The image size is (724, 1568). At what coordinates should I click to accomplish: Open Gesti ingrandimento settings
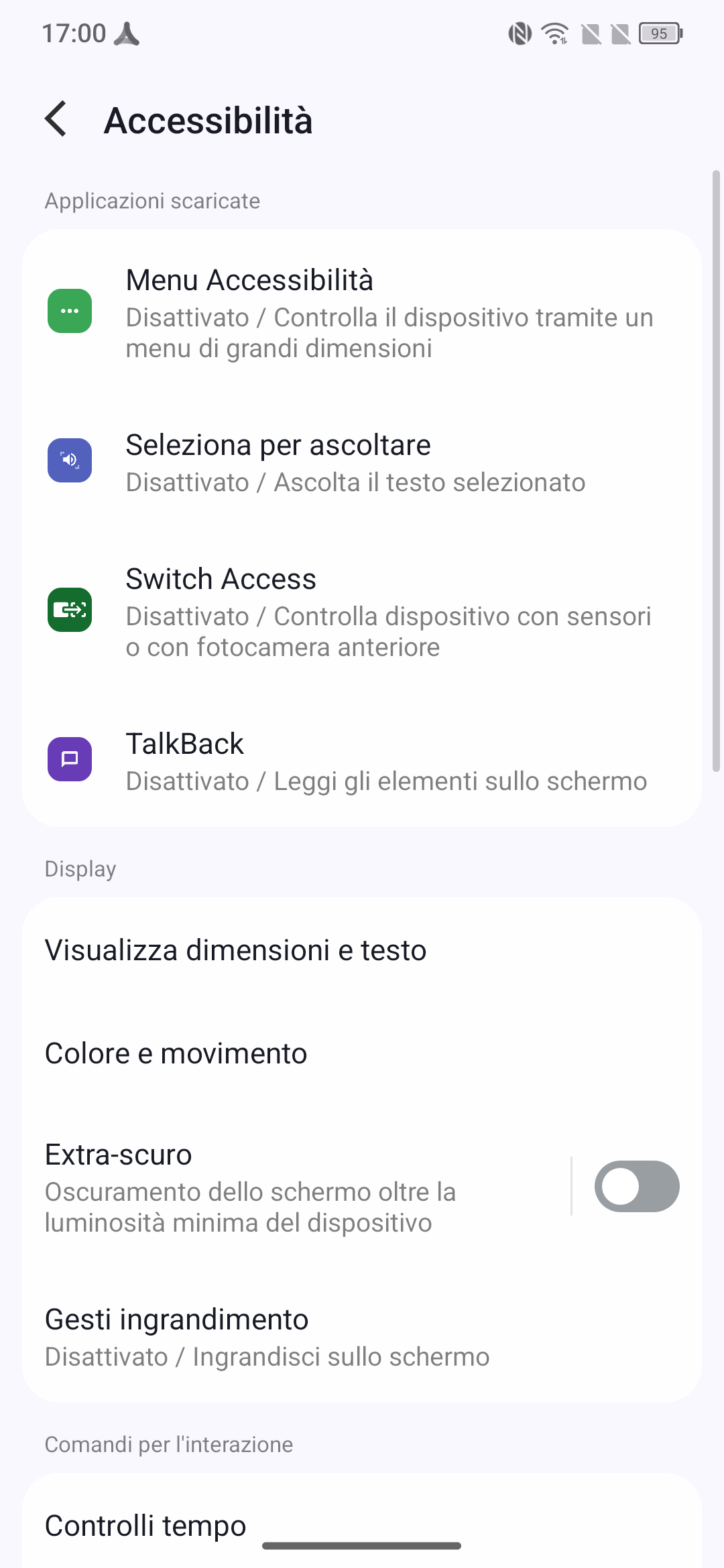pyautogui.click(x=362, y=1335)
